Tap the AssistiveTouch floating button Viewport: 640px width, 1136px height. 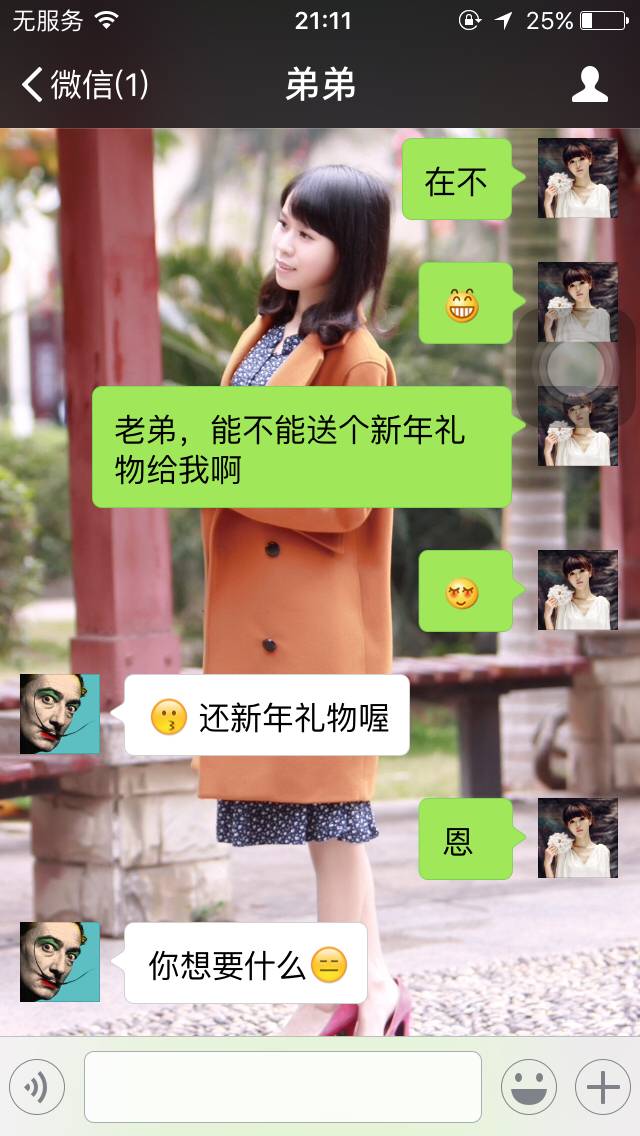click(x=575, y=366)
